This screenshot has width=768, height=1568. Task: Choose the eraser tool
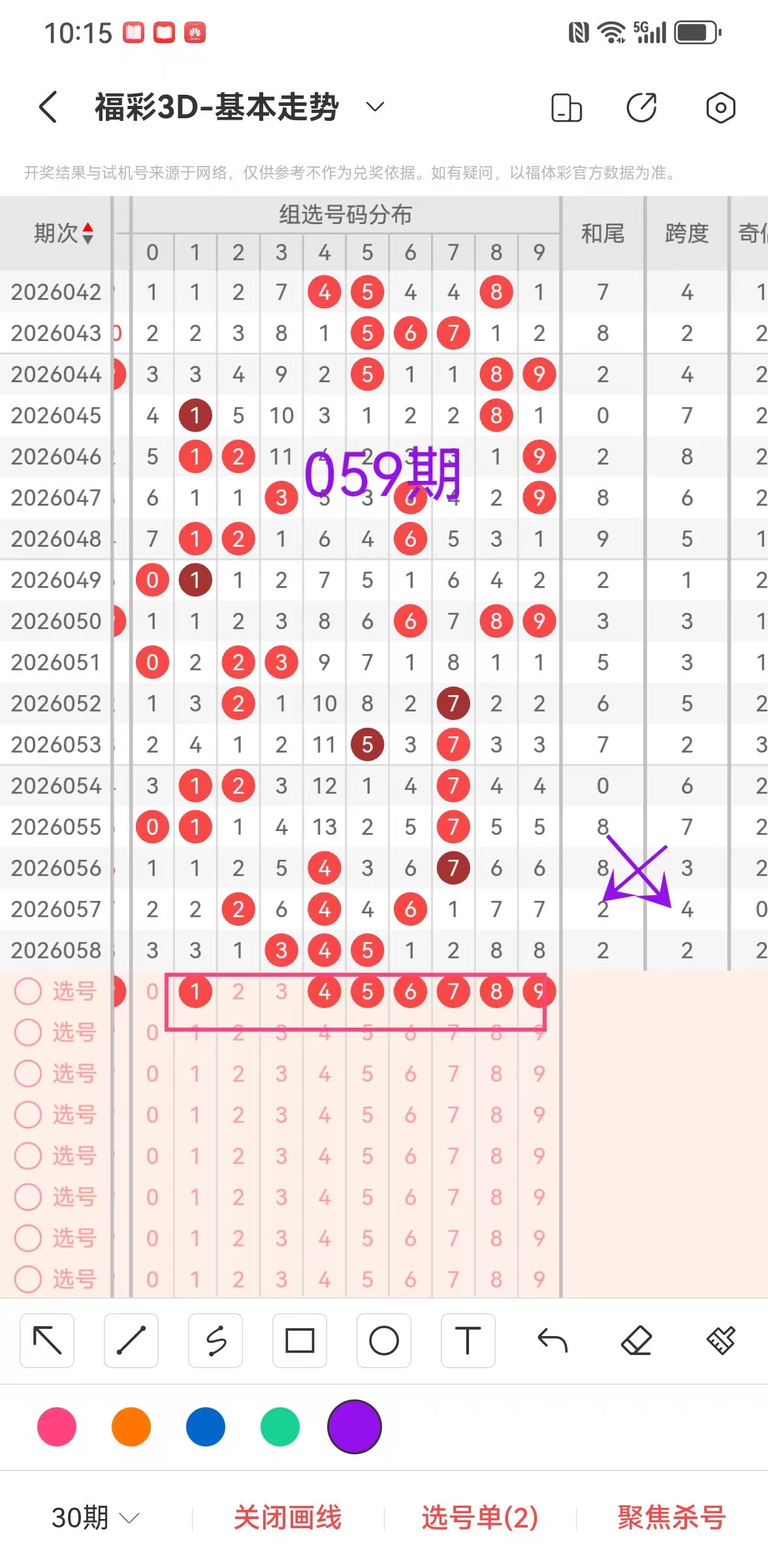click(x=637, y=1341)
